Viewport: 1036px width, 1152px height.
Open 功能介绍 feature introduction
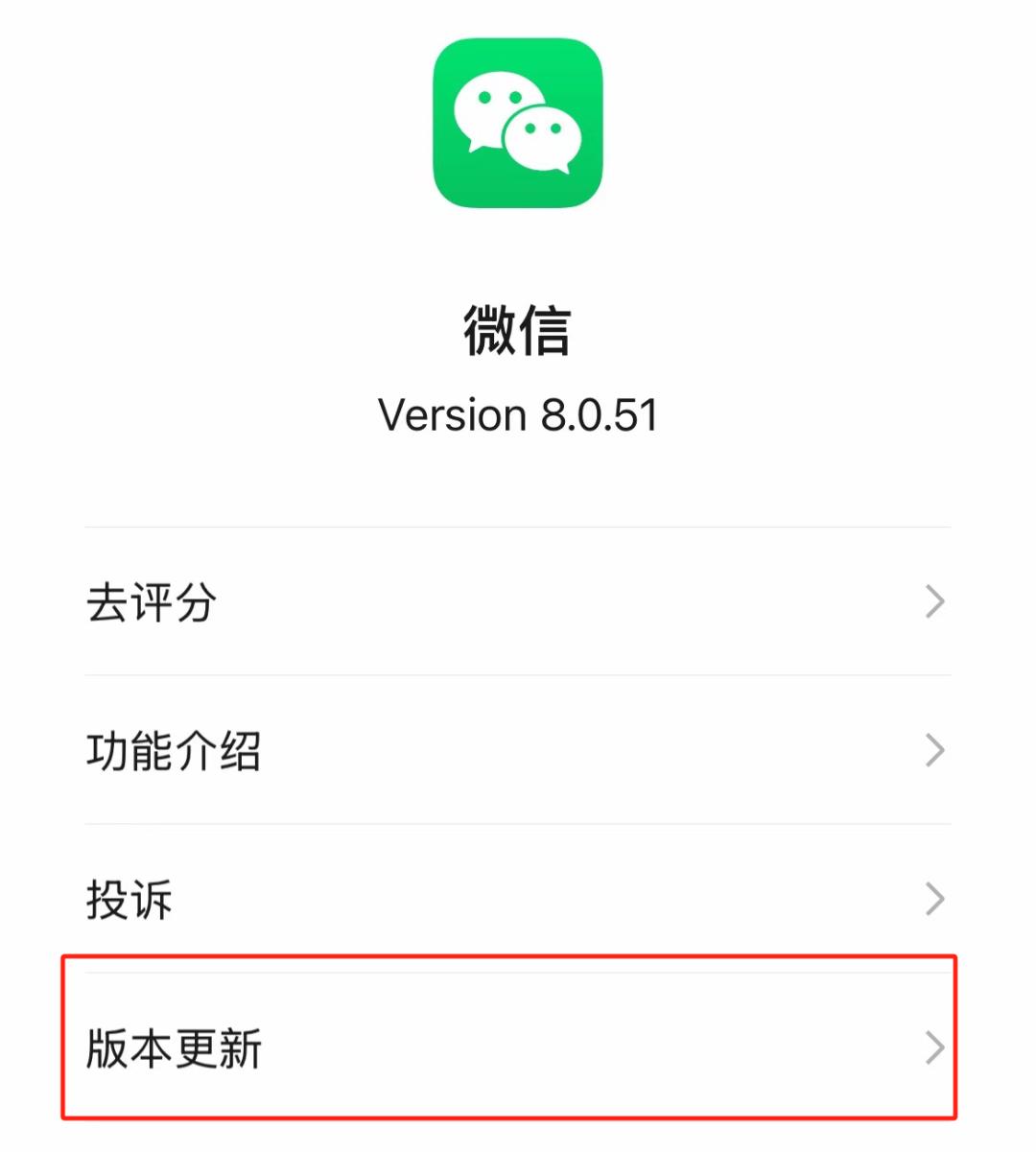pos(518,750)
